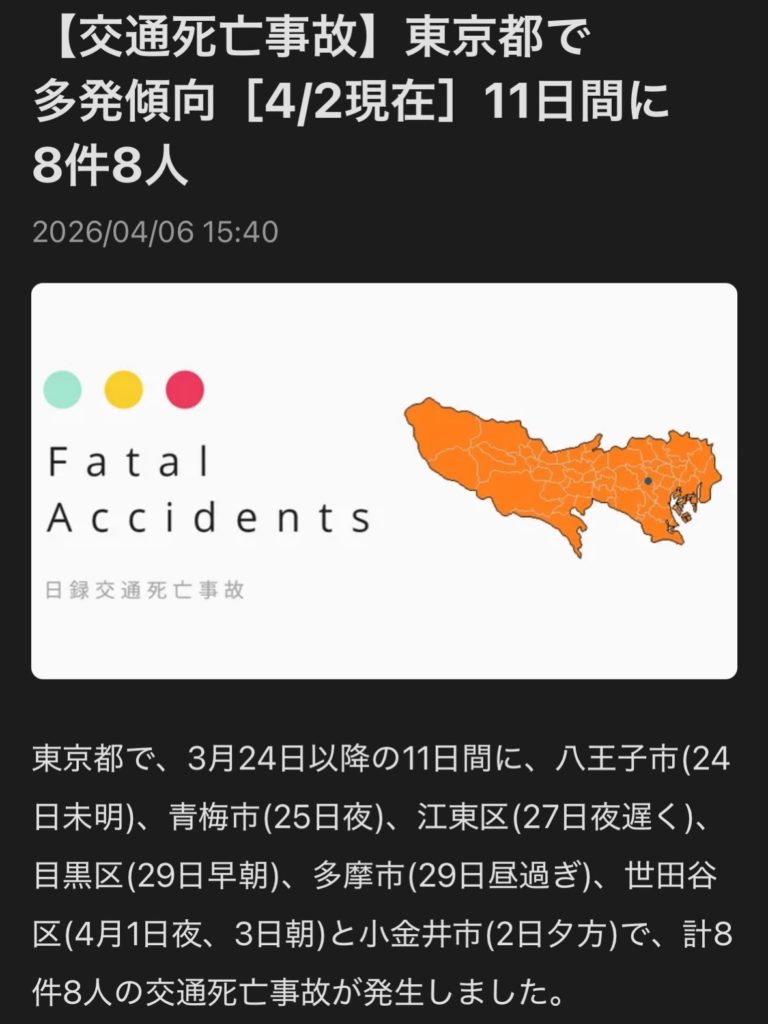Open the Fatal Accidents article image

point(384,480)
